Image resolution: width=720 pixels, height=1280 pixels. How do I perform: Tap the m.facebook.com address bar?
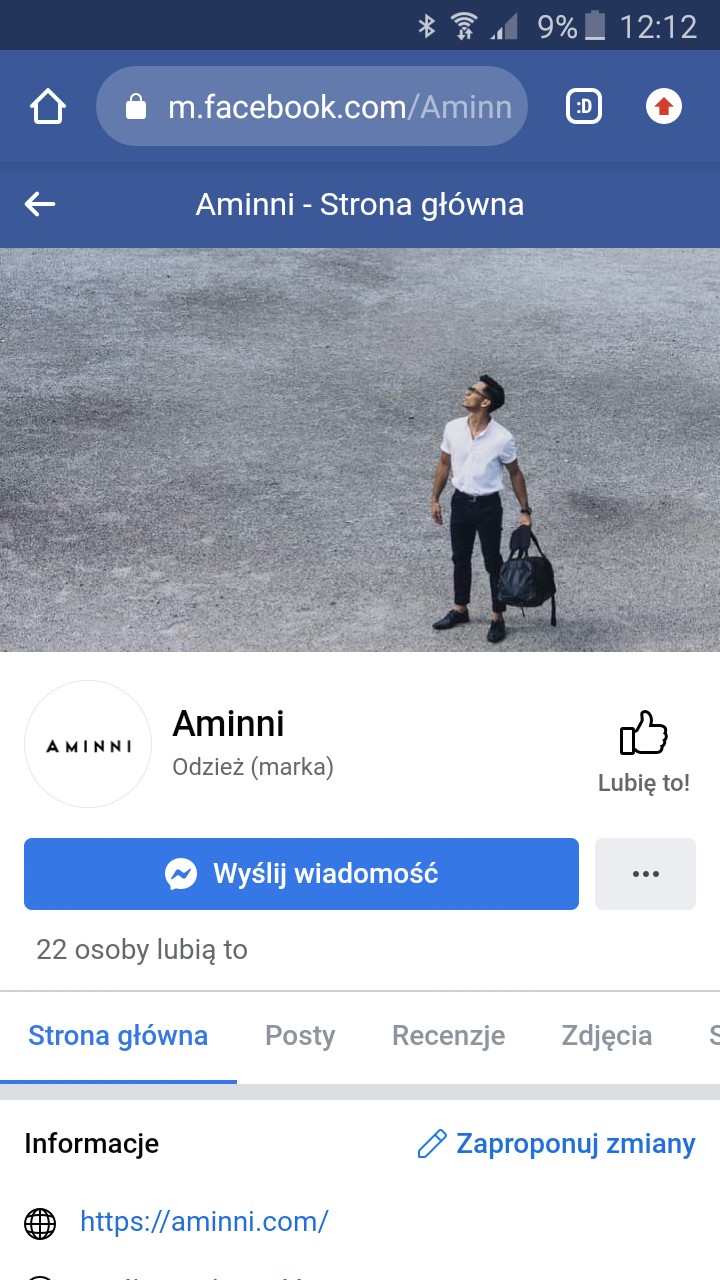pyautogui.click(x=312, y=107)
